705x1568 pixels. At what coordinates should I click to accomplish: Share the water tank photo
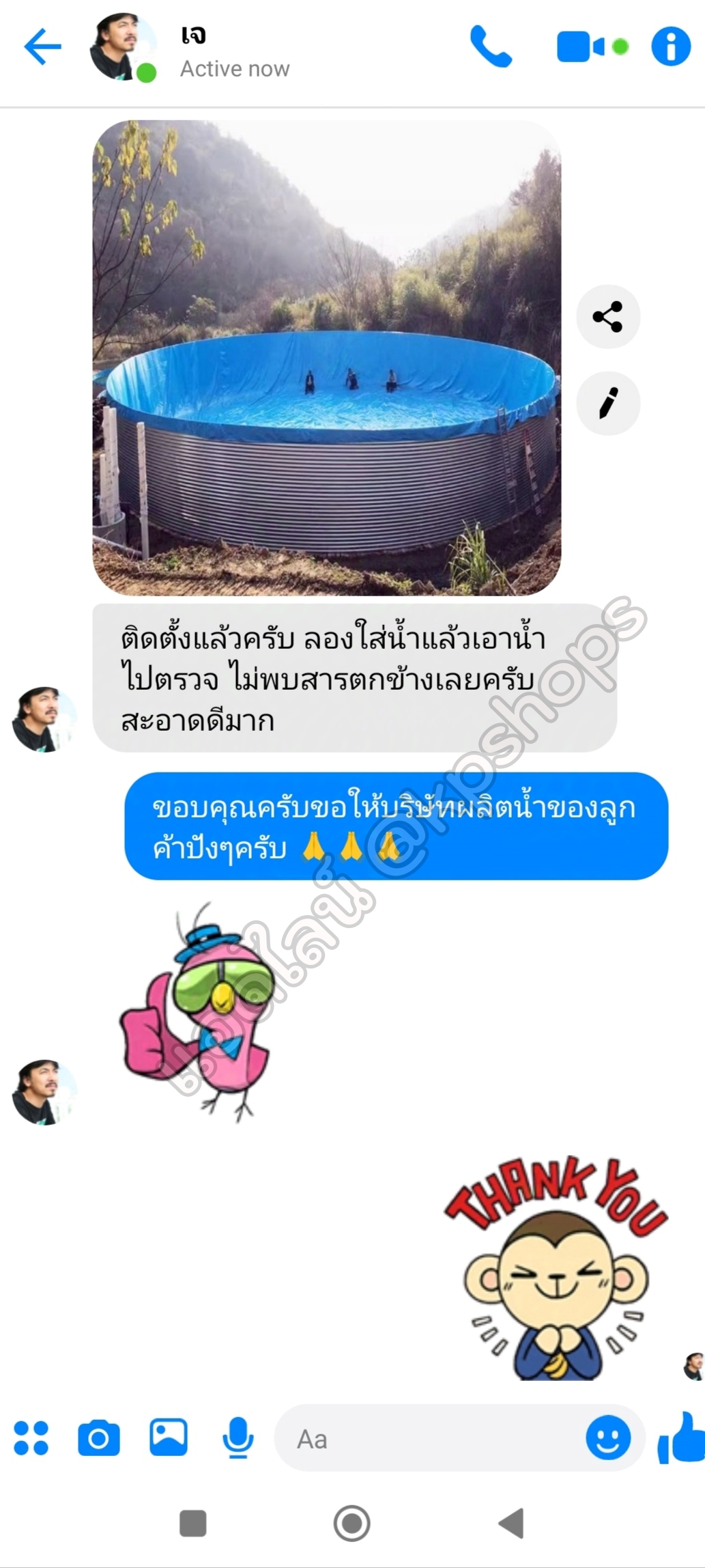coord(607,317)
